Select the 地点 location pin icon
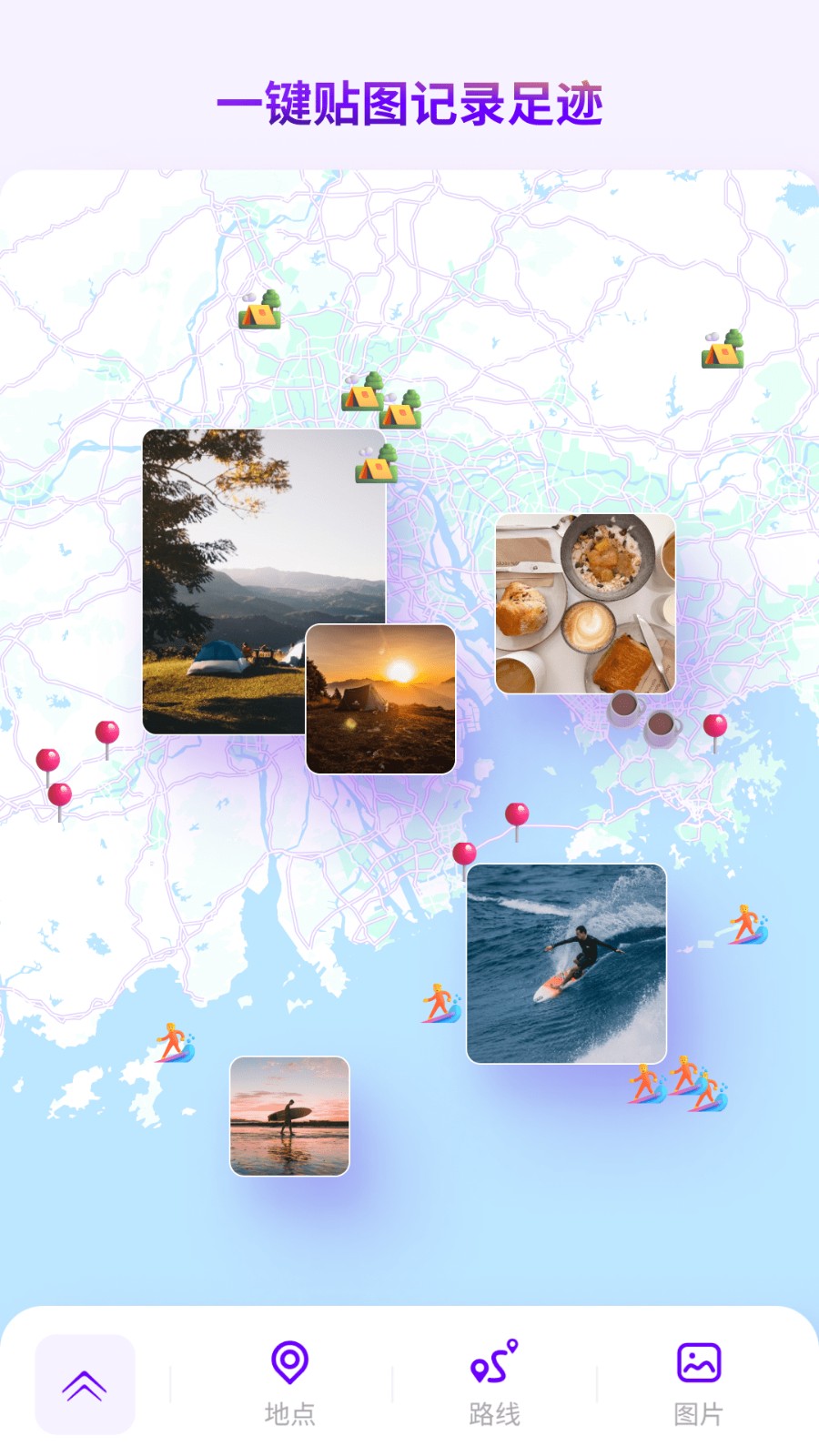Screen dimensions: 819x1456 click(290, 1362)
